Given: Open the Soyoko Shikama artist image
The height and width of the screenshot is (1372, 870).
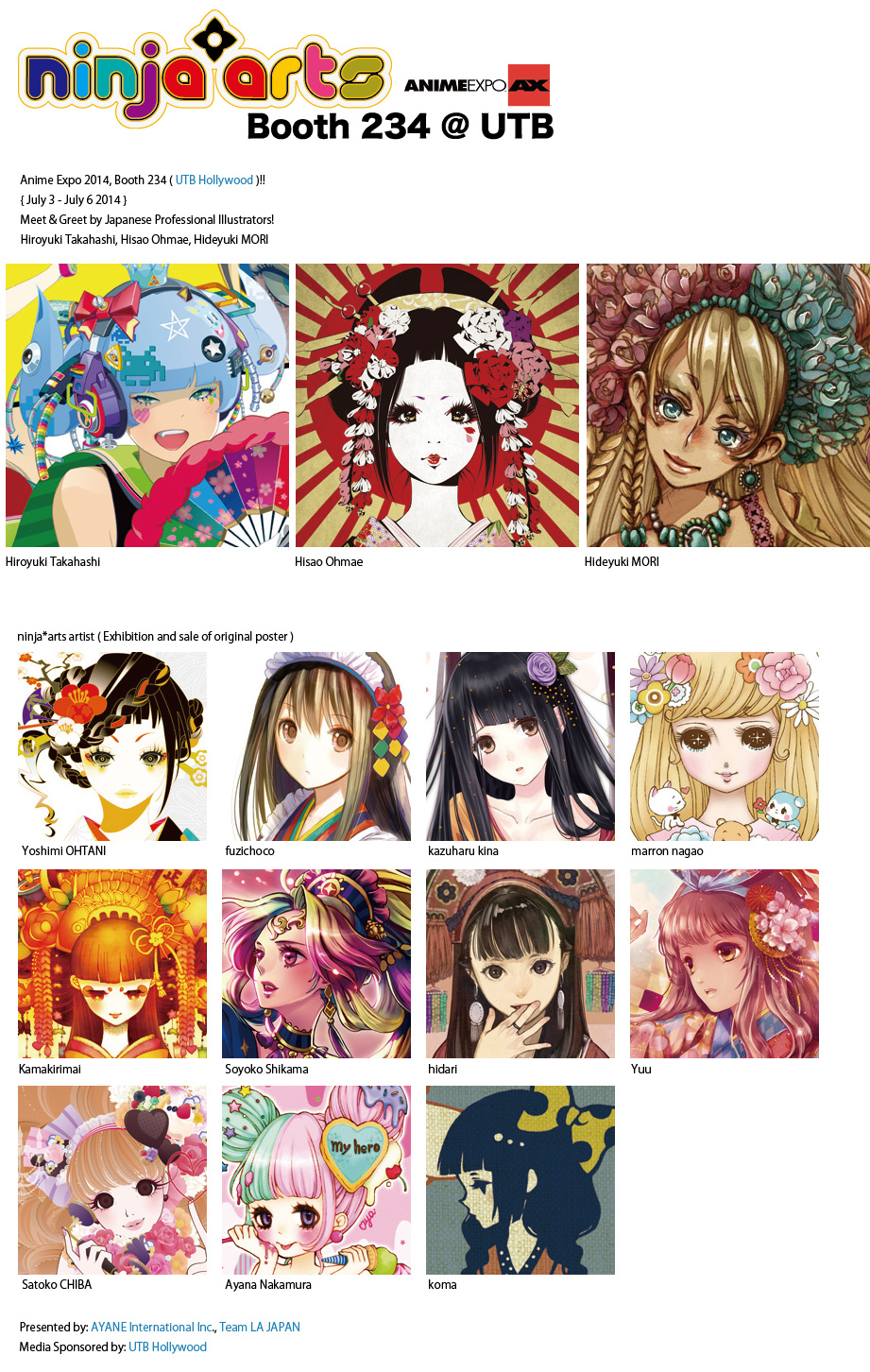Looking at the screenshot, I should click(316, 964).
